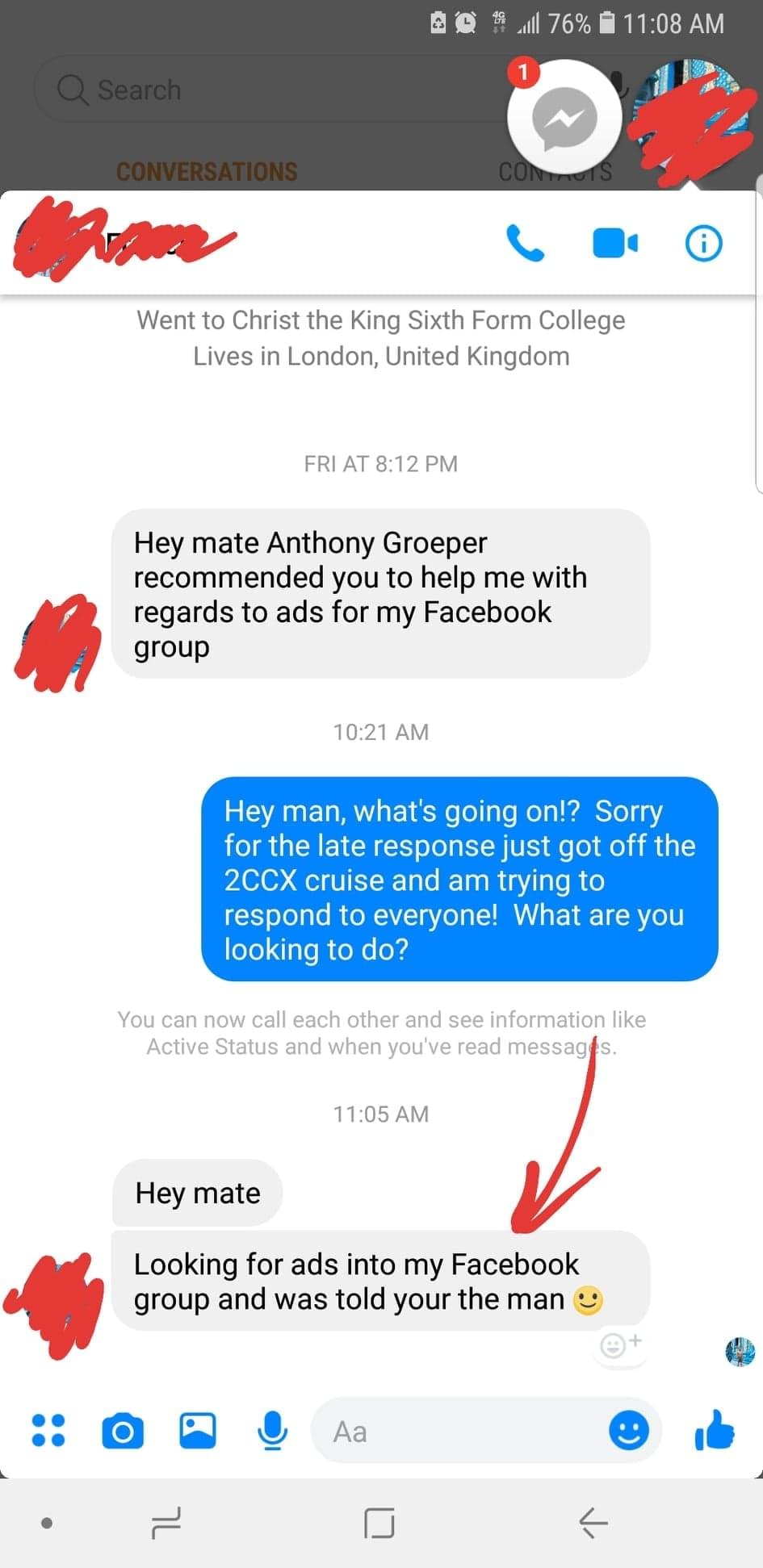Open the photo gallery picker
Image resolution: width=763 pixels, height=1568 pixels.
click(198, 1431)
